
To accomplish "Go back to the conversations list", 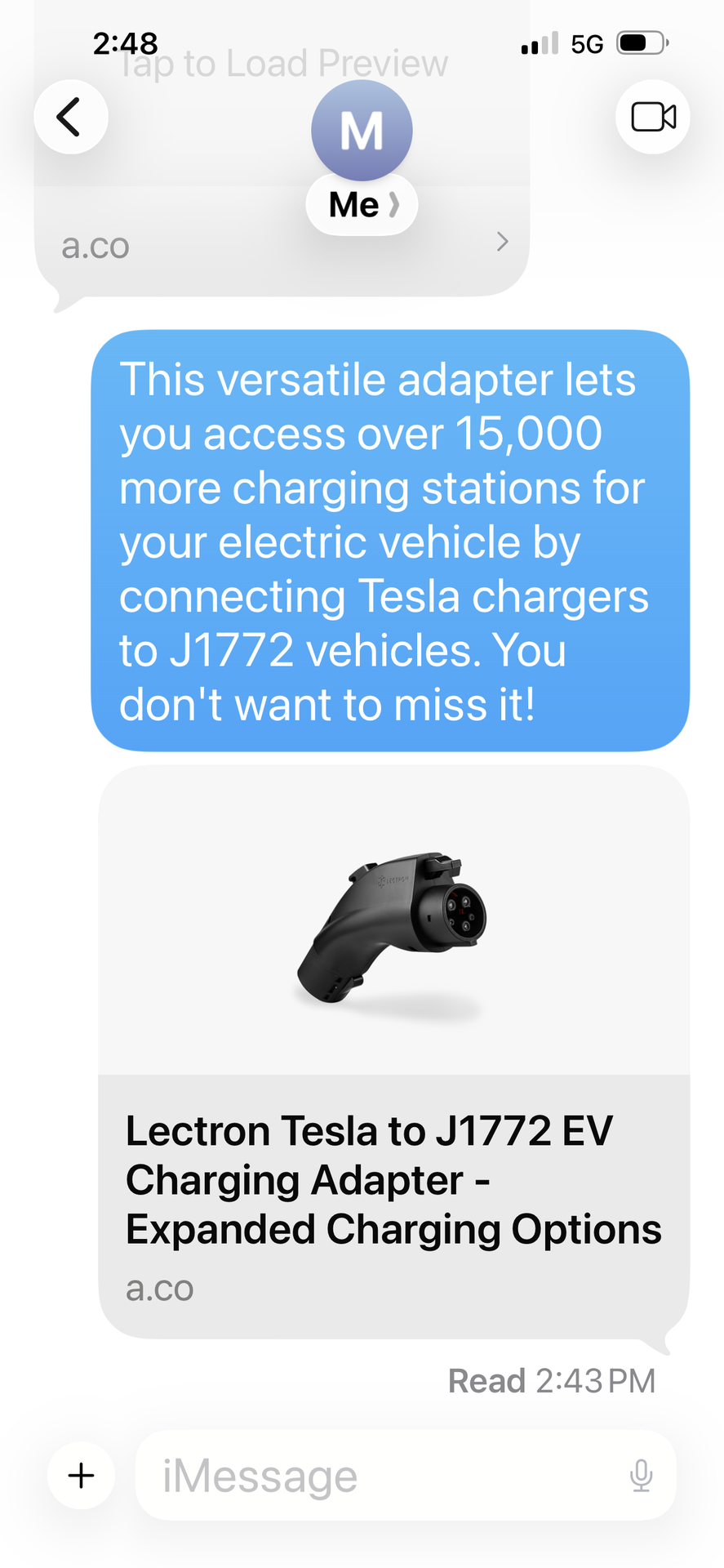I will [x=70, y=117].
